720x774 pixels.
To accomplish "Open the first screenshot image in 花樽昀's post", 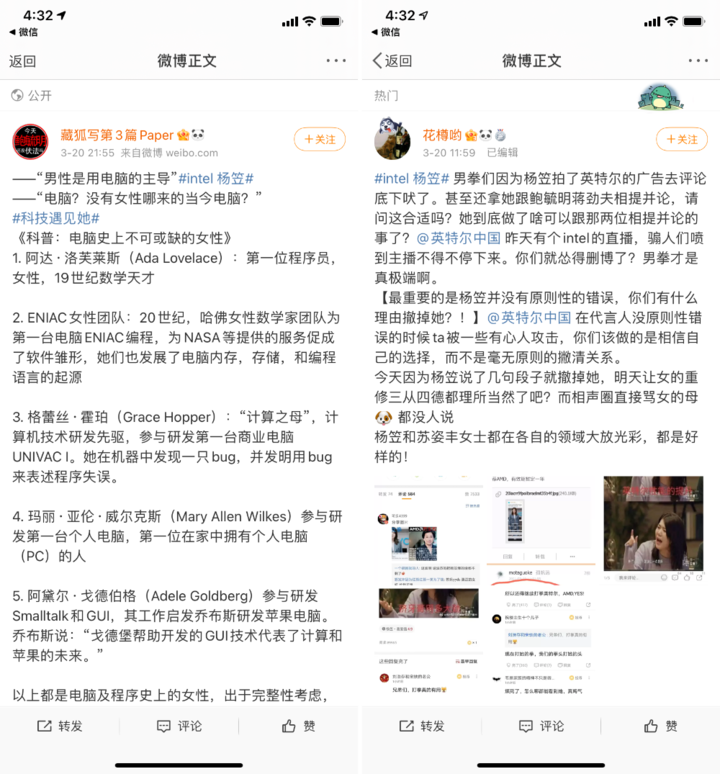I will [428, 588].
